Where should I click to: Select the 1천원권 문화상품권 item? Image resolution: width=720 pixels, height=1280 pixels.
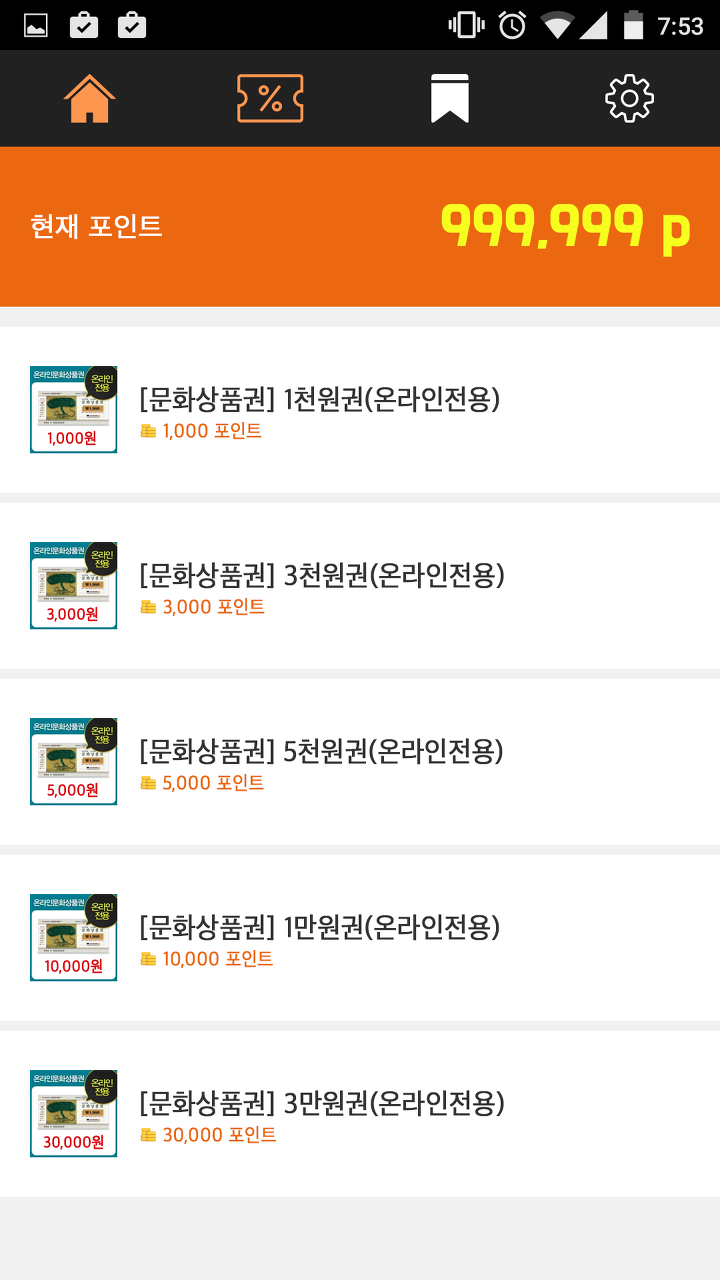point(360,409)
